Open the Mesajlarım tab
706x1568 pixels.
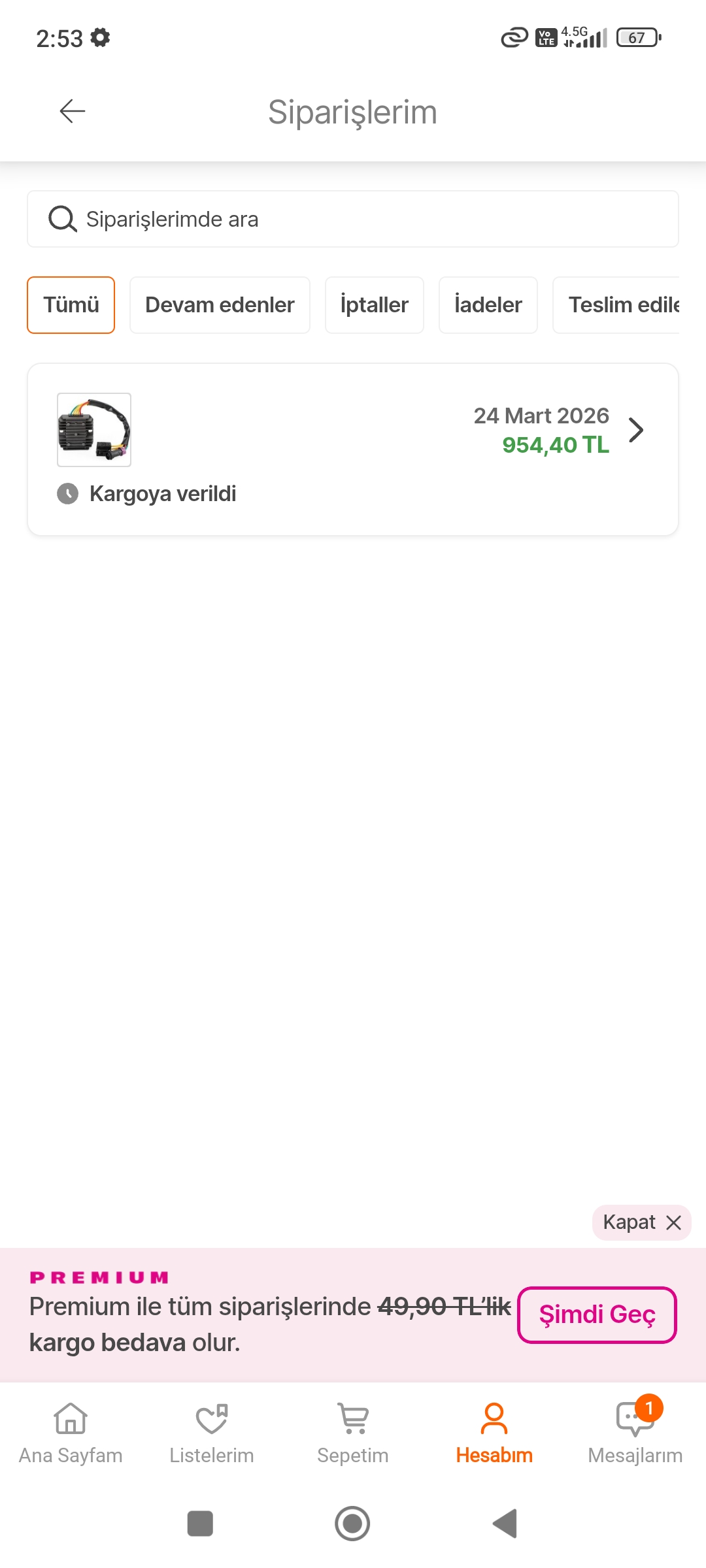[635, 1432]
